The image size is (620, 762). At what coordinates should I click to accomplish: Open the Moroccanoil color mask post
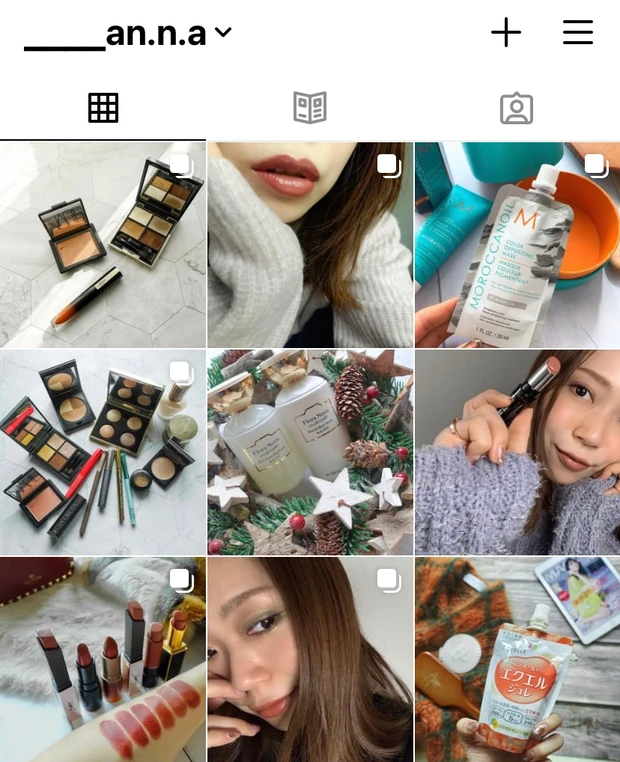pyautogui.click(x=517, y=245)
